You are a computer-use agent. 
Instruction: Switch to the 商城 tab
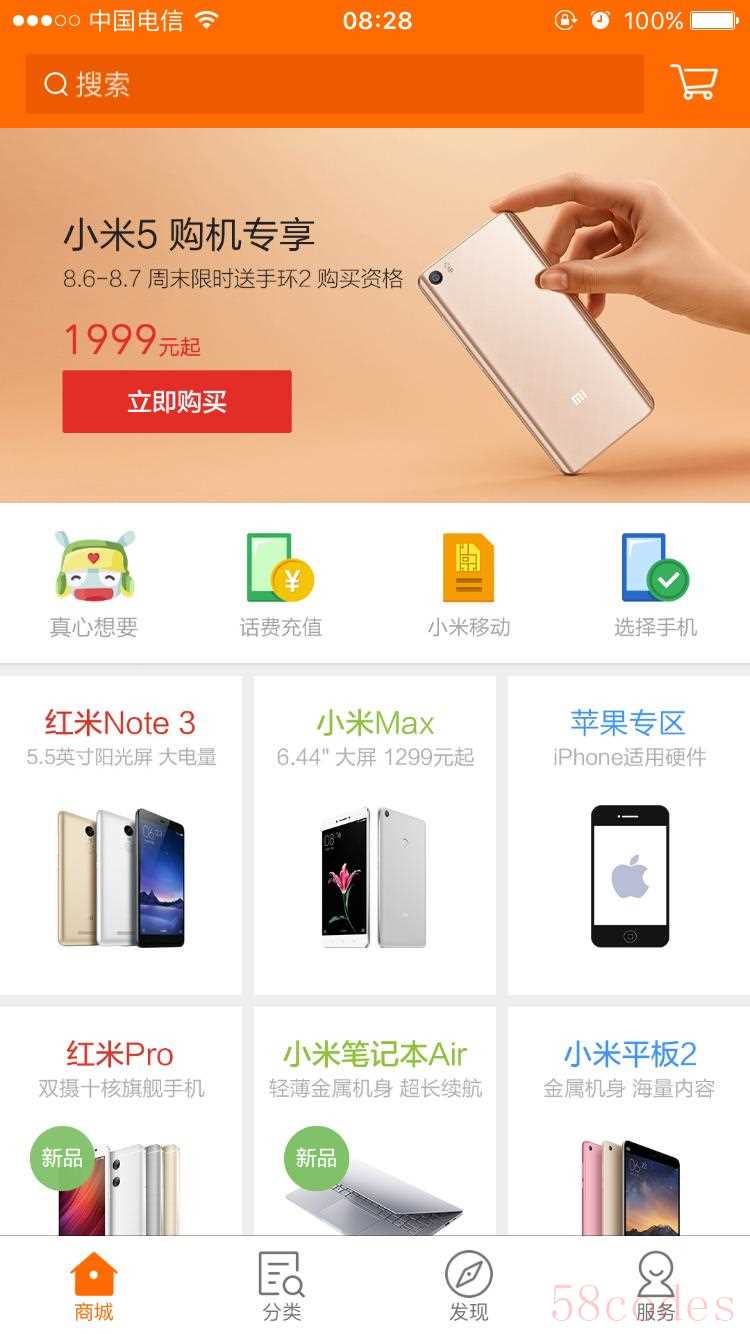(94, 1286)
